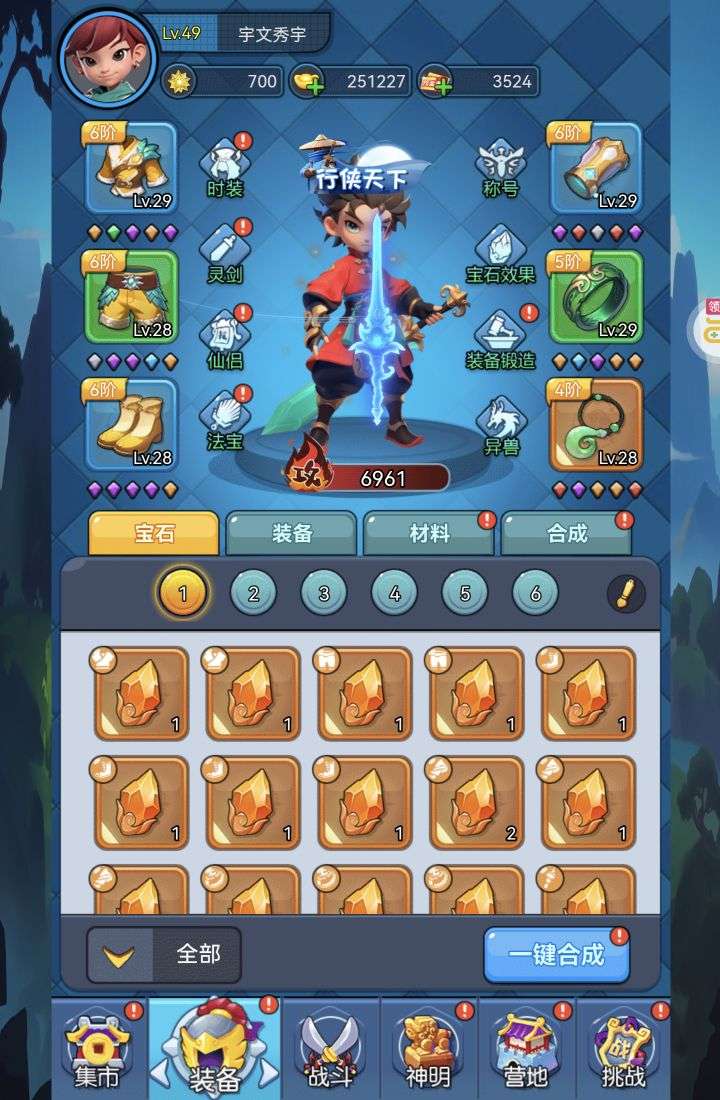Open the 异兽 beast menu
The width and height of the screenshot is (720, 1100).
[500, 424]
